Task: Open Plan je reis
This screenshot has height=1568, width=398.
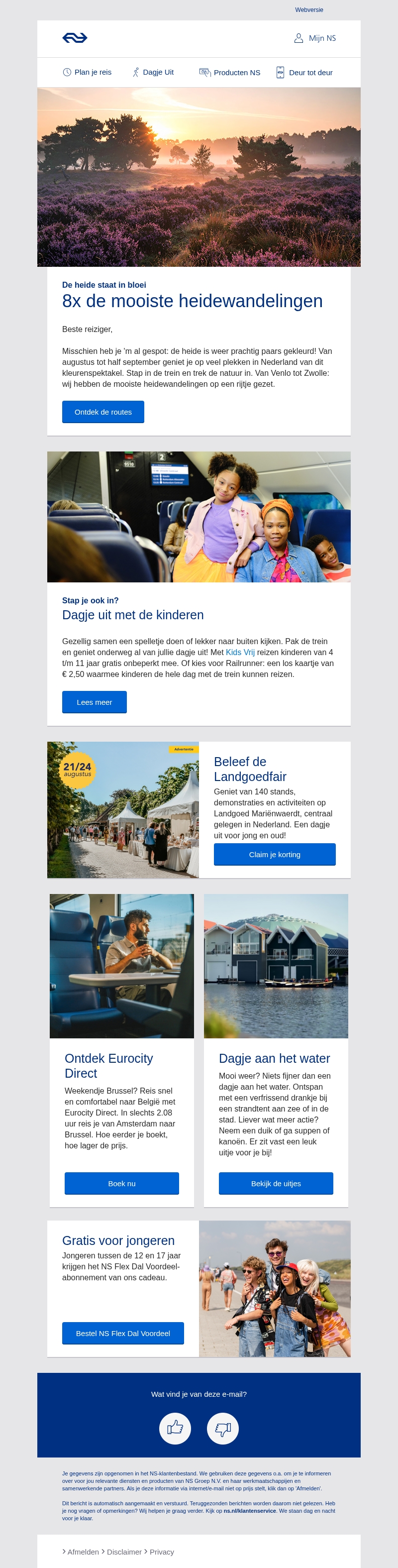Action: 87,73
